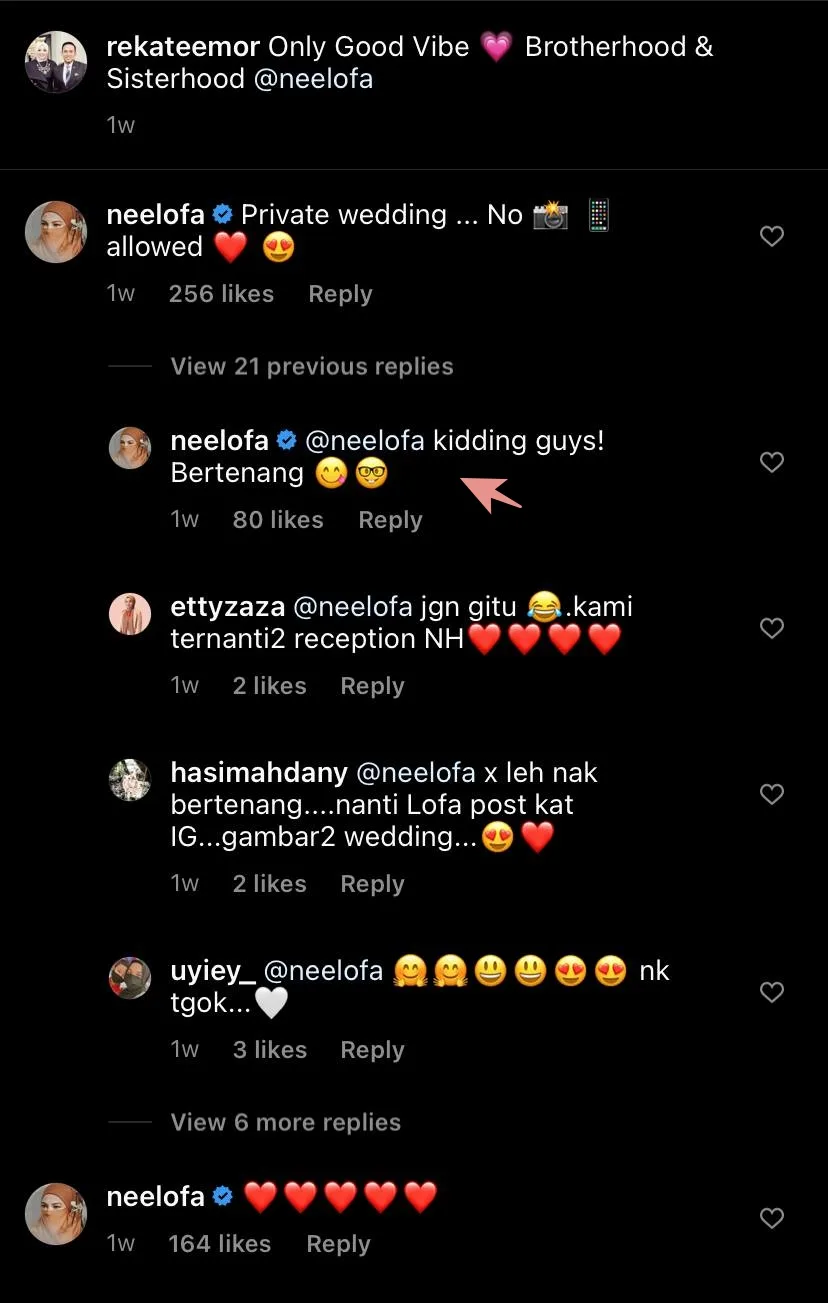The width and height of the screenshot is (828, 1303).
Task: Like neelofa's five red hearts comment
Action: point(771,1218)
